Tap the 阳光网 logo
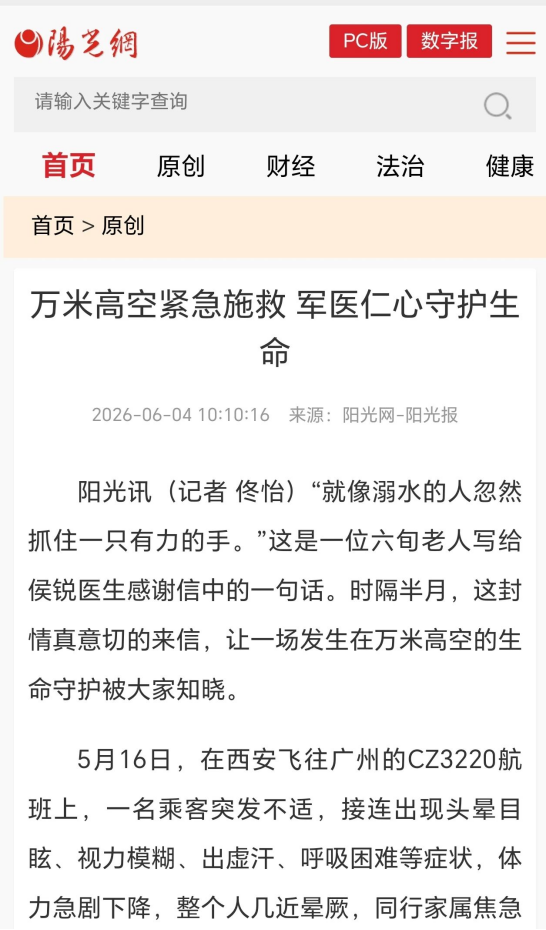 click(x=76, y=43)
